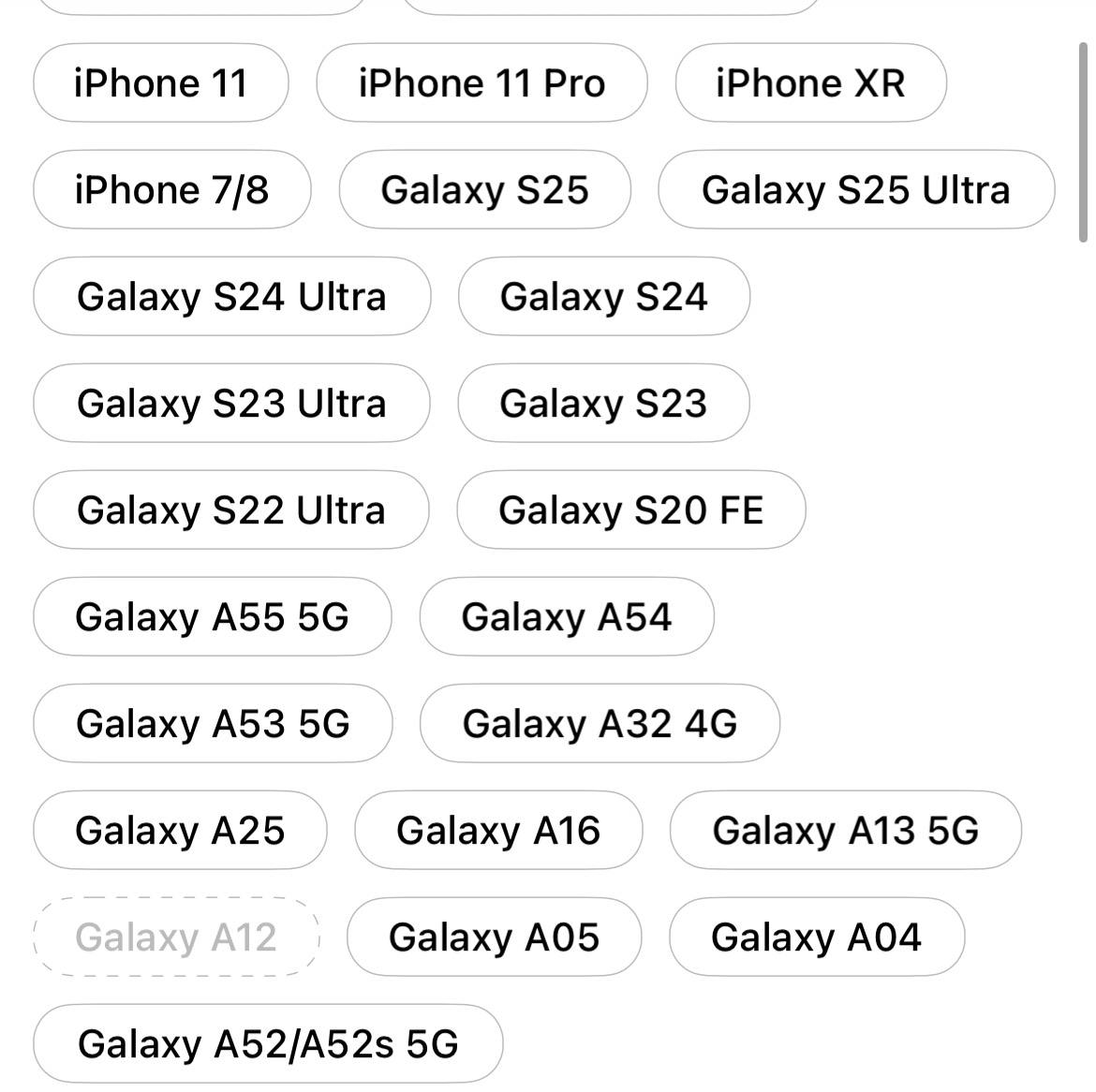Choose the Galaxy A05 option
This screenshot has height=1092, width=1096.
pos(494,937)
